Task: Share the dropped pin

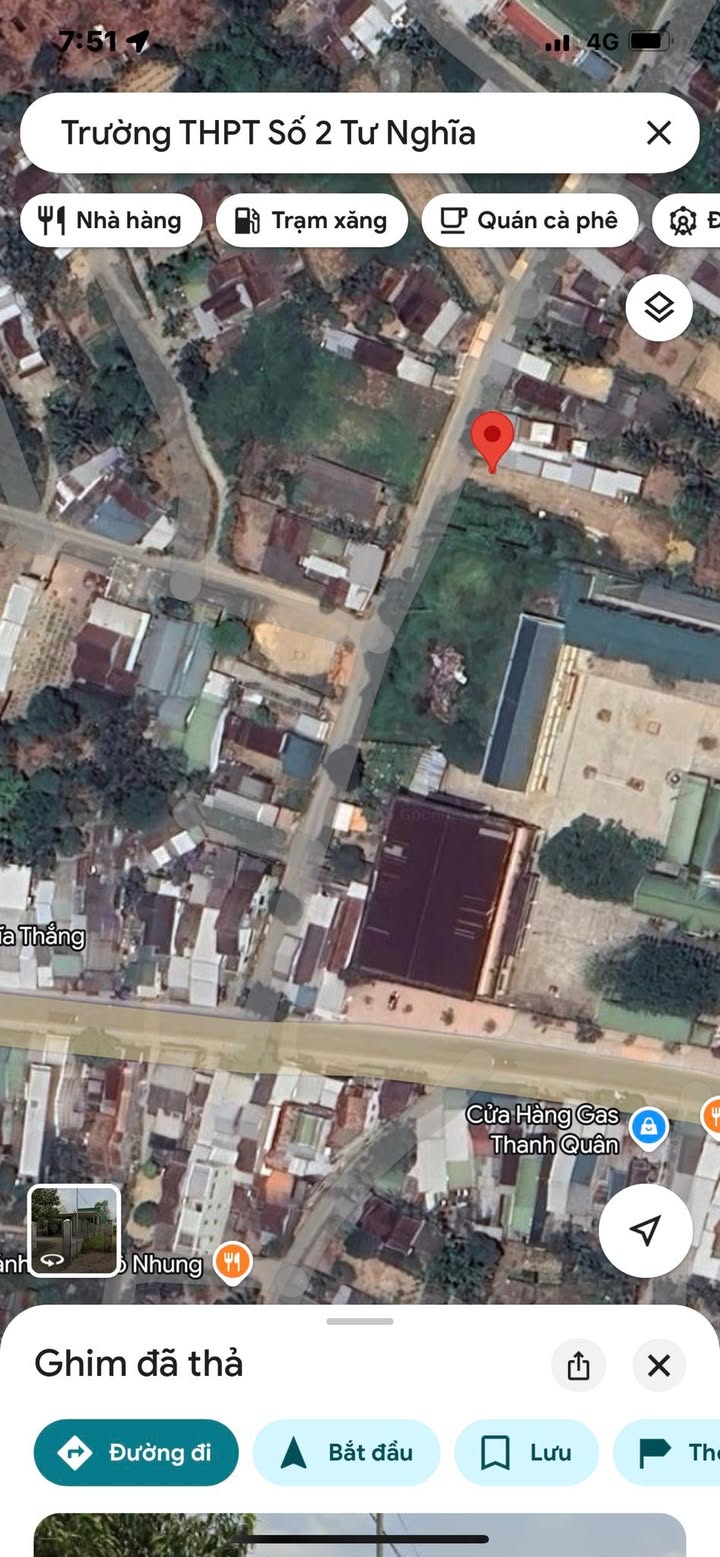Action: click(578, 1365)
